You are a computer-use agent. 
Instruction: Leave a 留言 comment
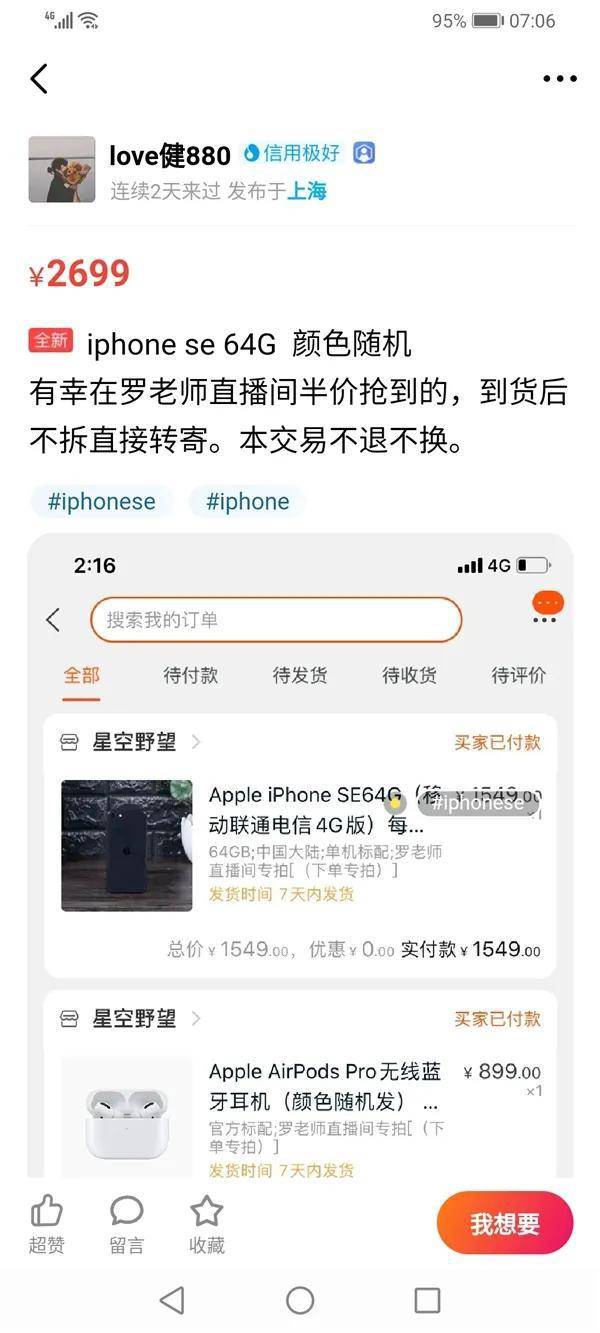(126, 1225)
